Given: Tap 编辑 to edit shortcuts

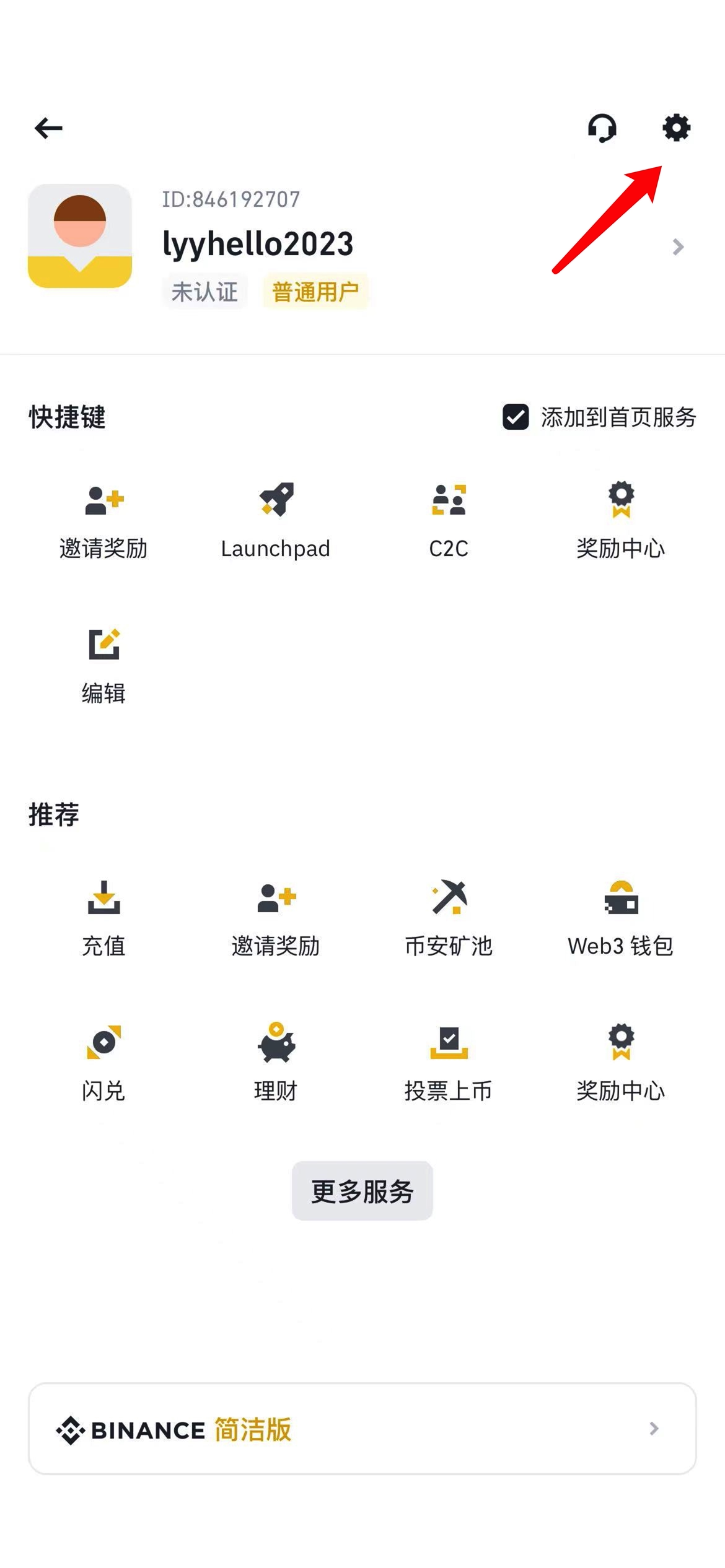Looking at the screenshot, I should pyautogui.click(x=103, y=665).
